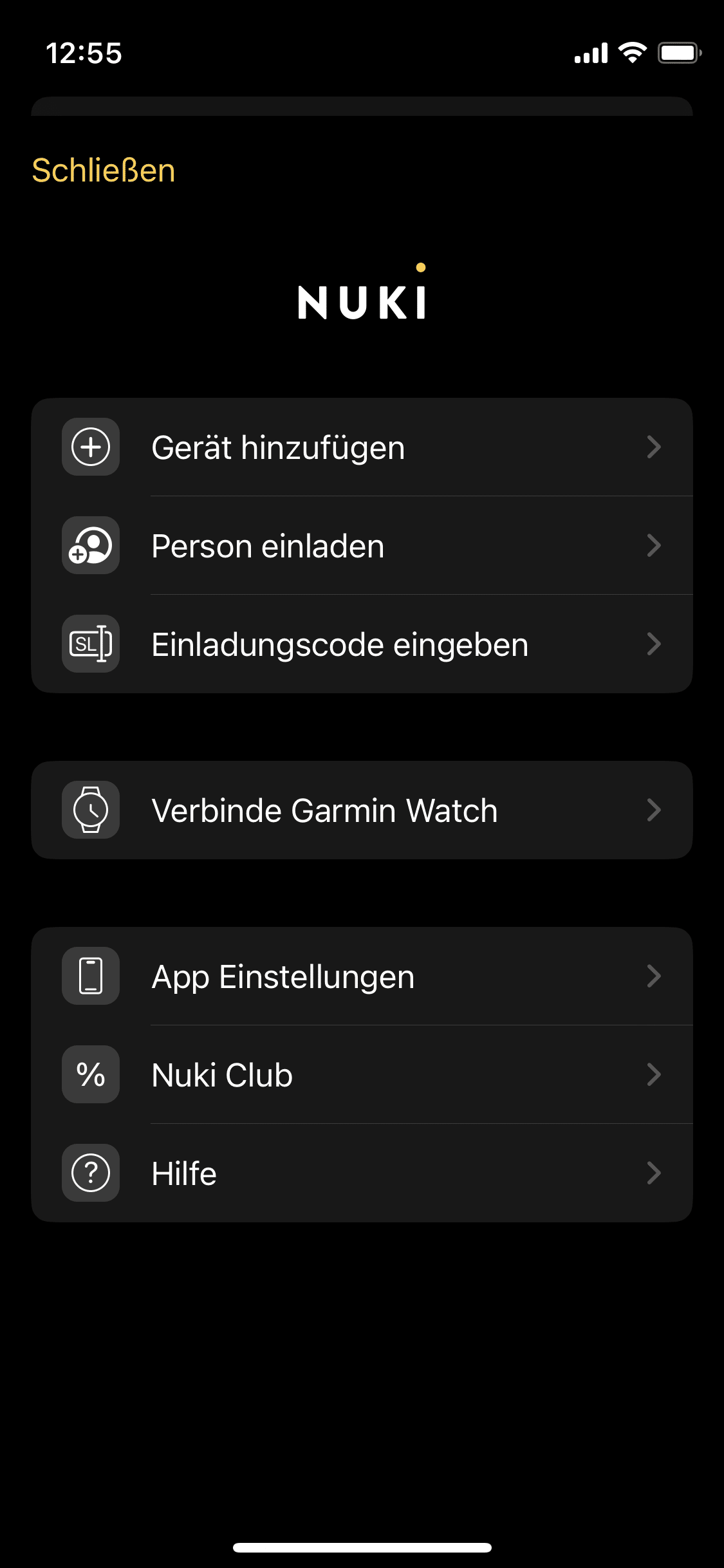The image size is (724, 1568).
Task: Open Einladungscode eingeben
Action: pyautogui.click(x=362, y=644)
